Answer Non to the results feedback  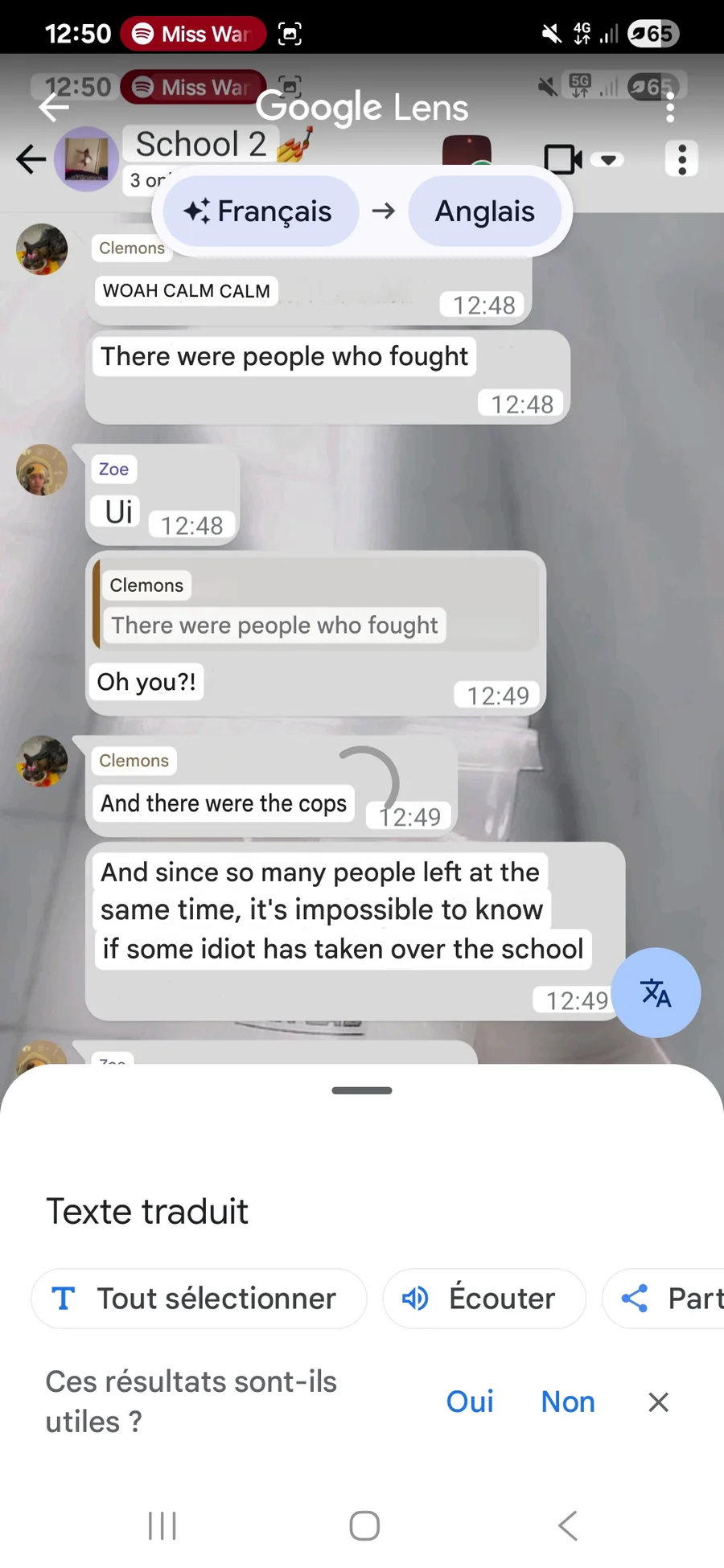click(x=568, y=1402)
